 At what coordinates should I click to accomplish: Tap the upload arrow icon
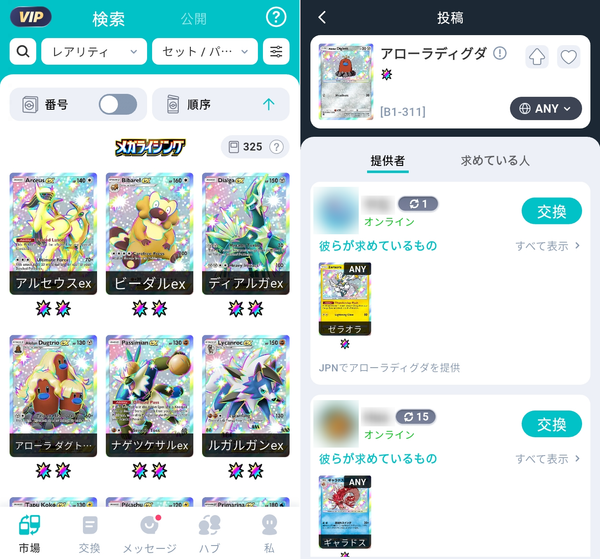[x=537, y=57]
